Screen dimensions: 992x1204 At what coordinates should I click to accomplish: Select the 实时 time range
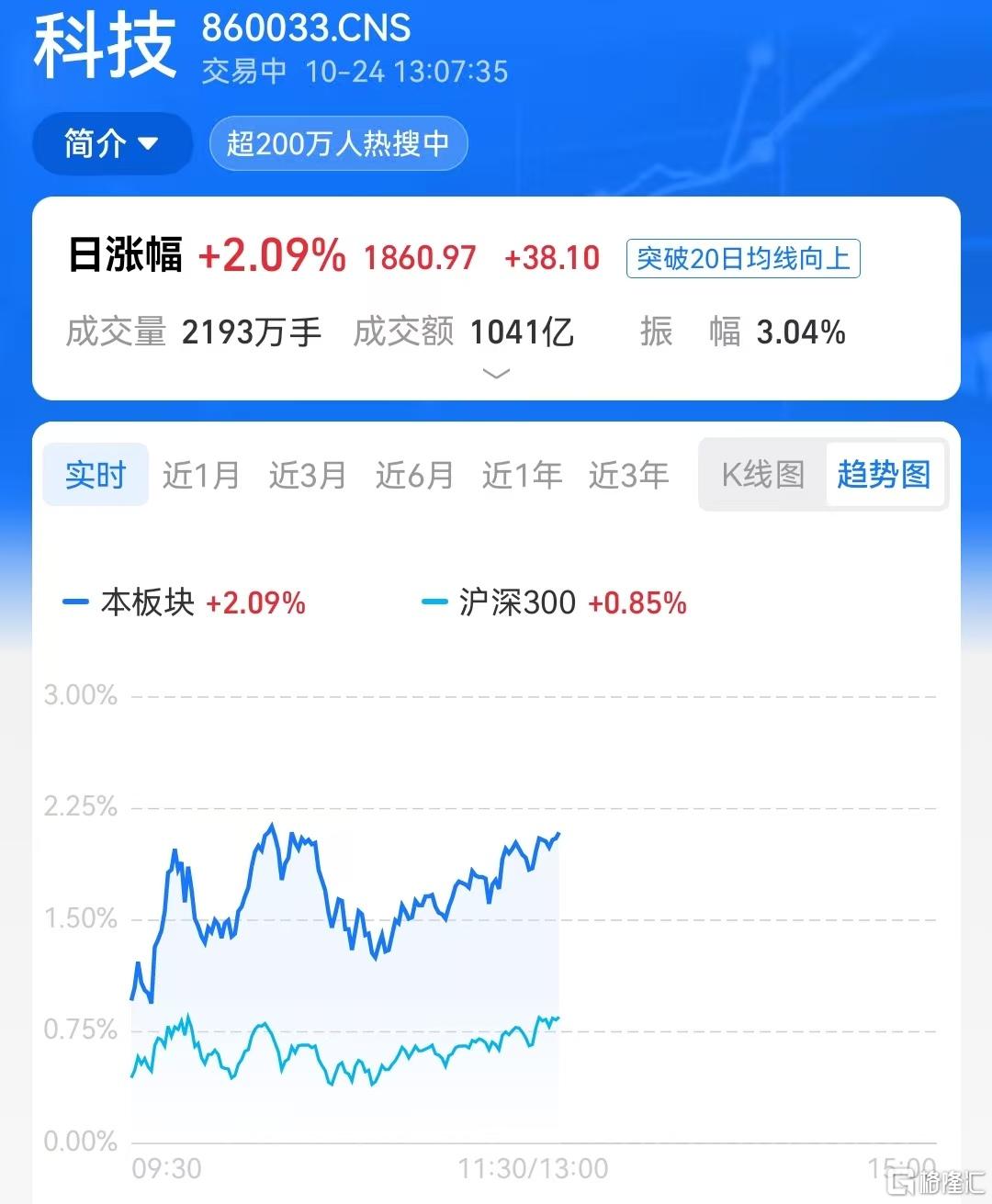pos(96,475)
